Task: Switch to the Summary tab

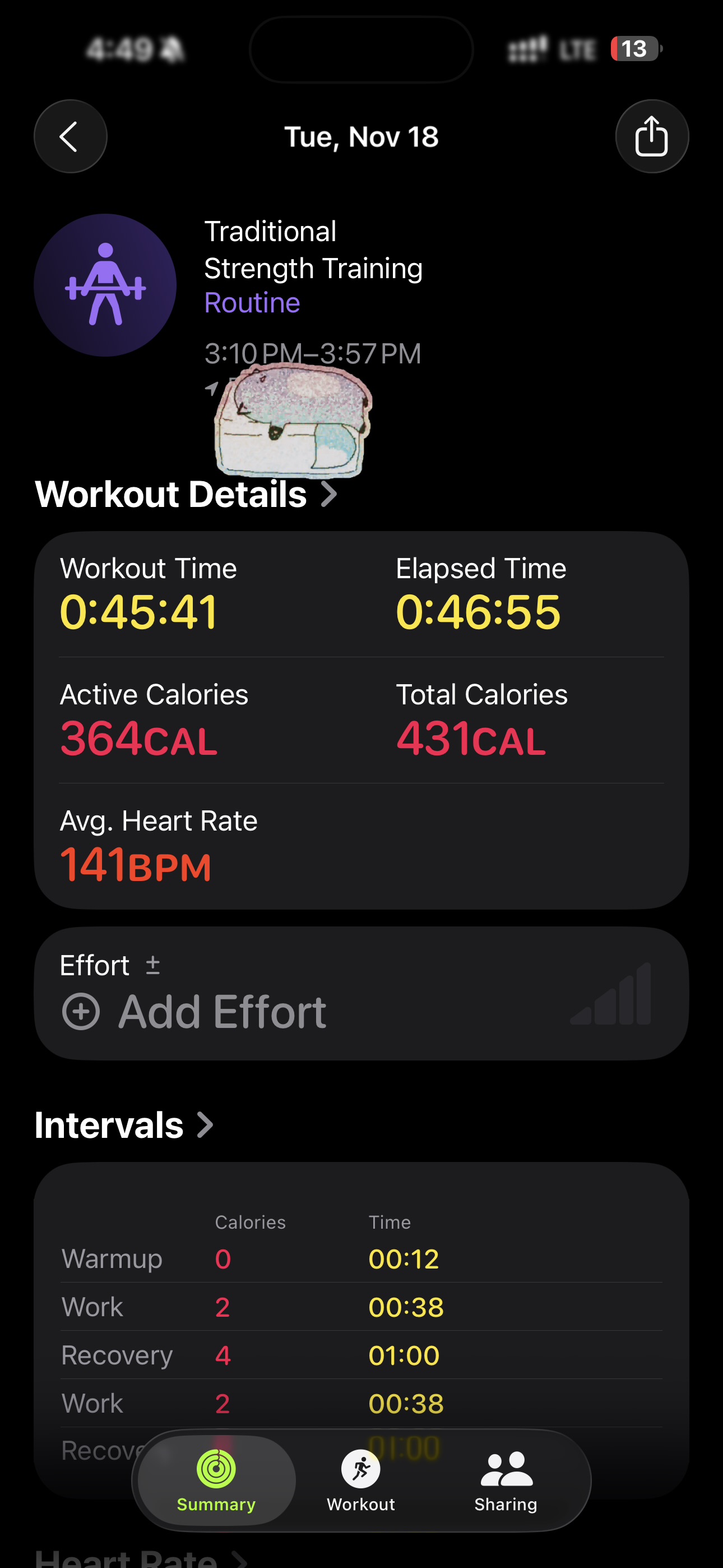Action: tap(216, 1480)
